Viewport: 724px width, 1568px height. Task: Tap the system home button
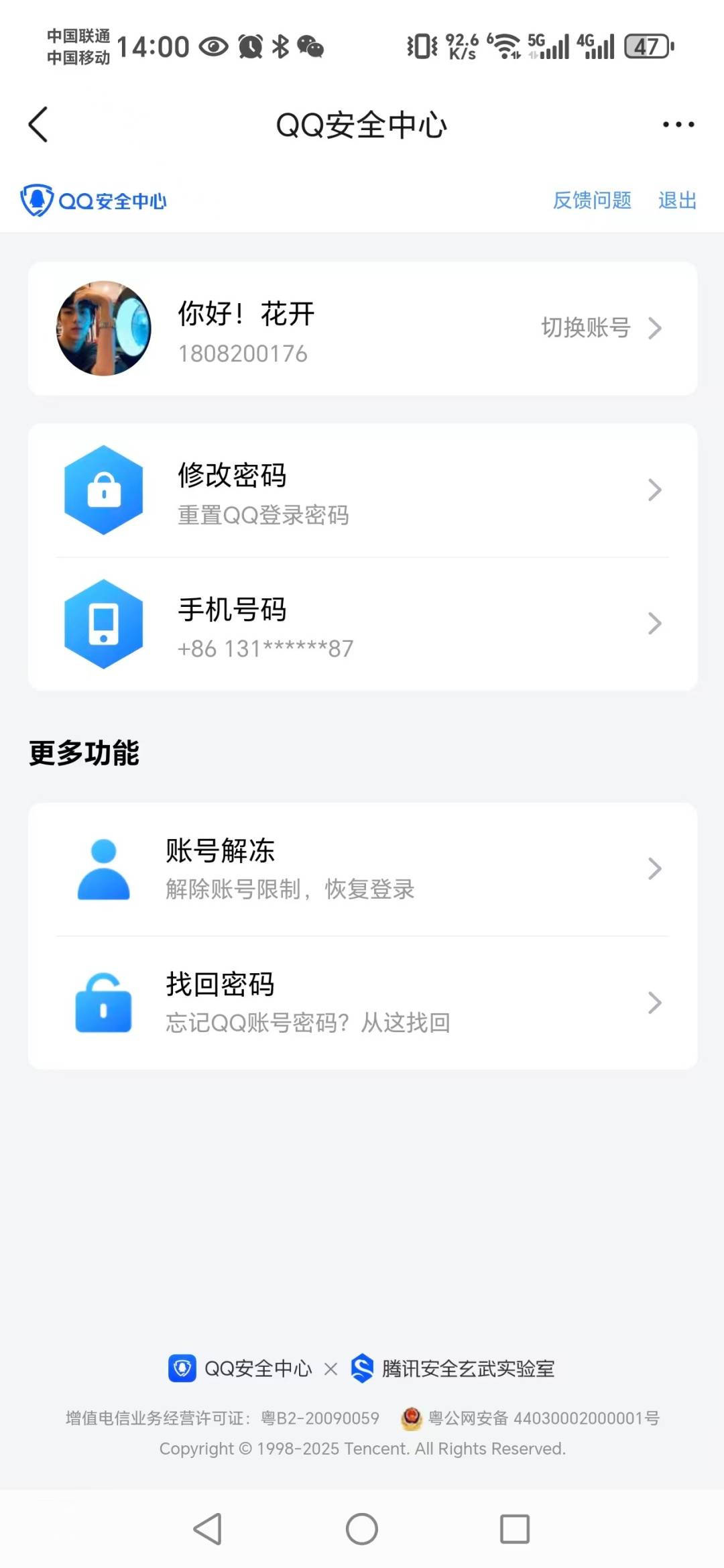click(362, 1529)
